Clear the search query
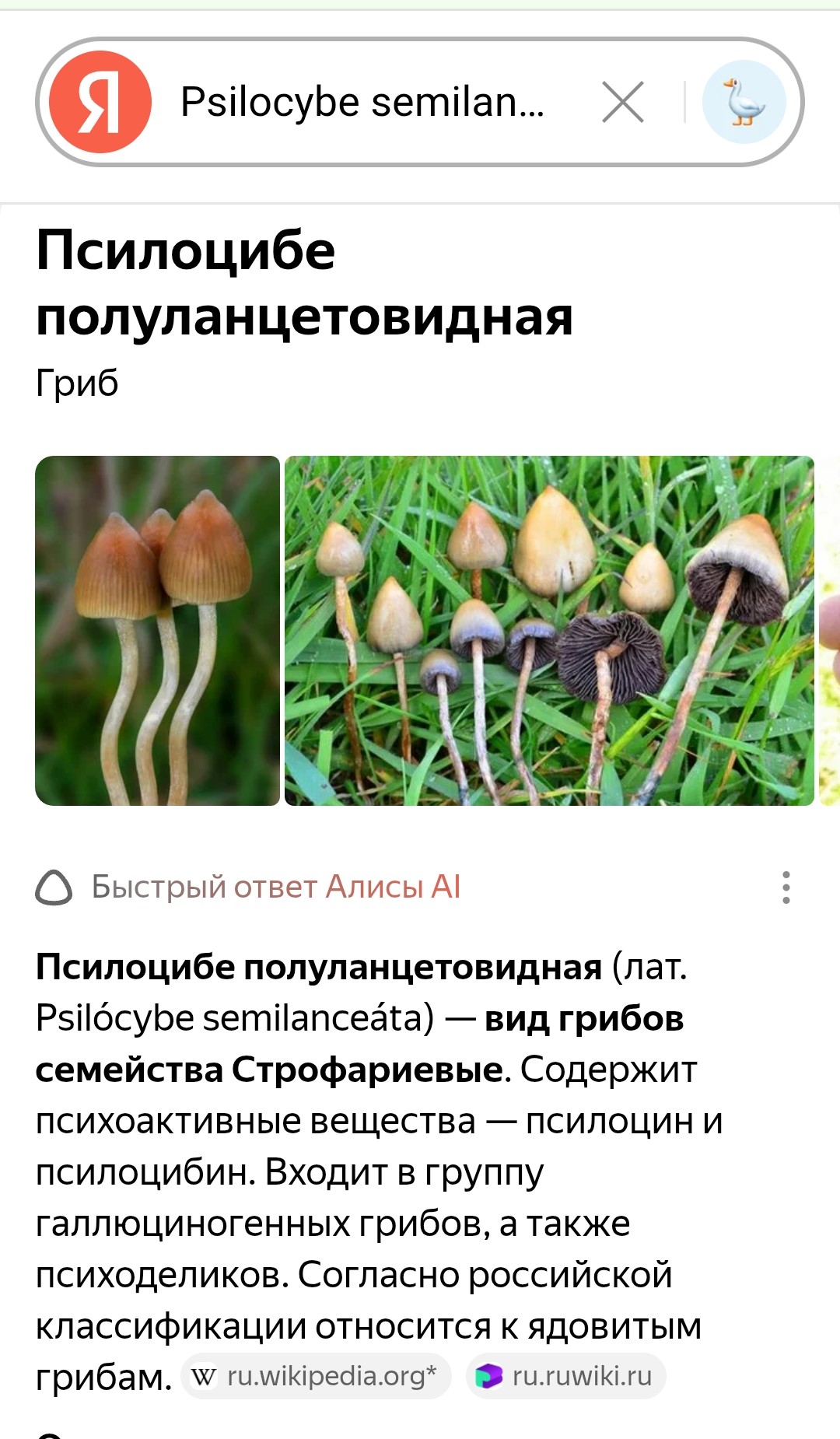The image size is (840, 1439). pos(623,102)
